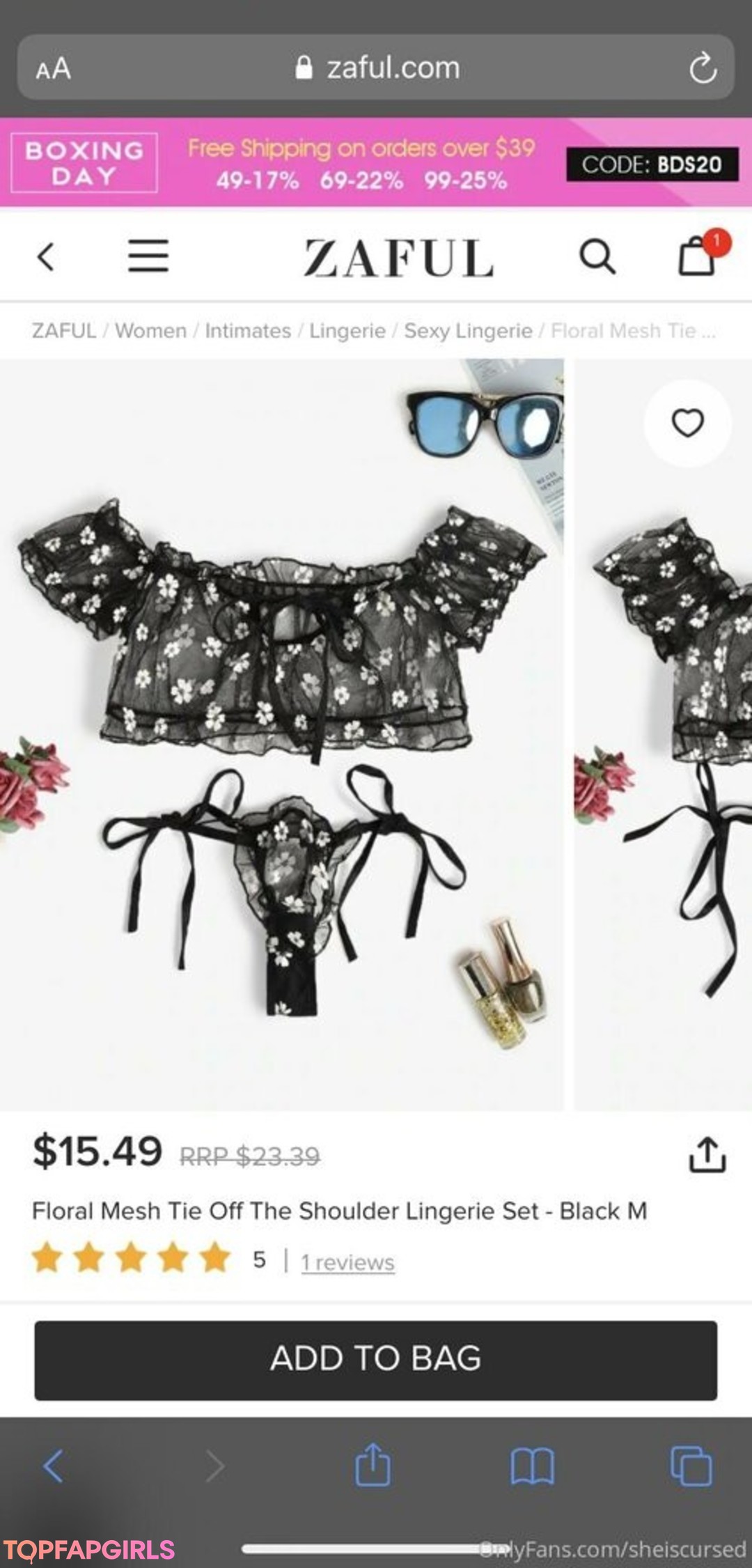Go back in Safari toolbar
The image size is (752, 1568).
tap(54, 1466)
